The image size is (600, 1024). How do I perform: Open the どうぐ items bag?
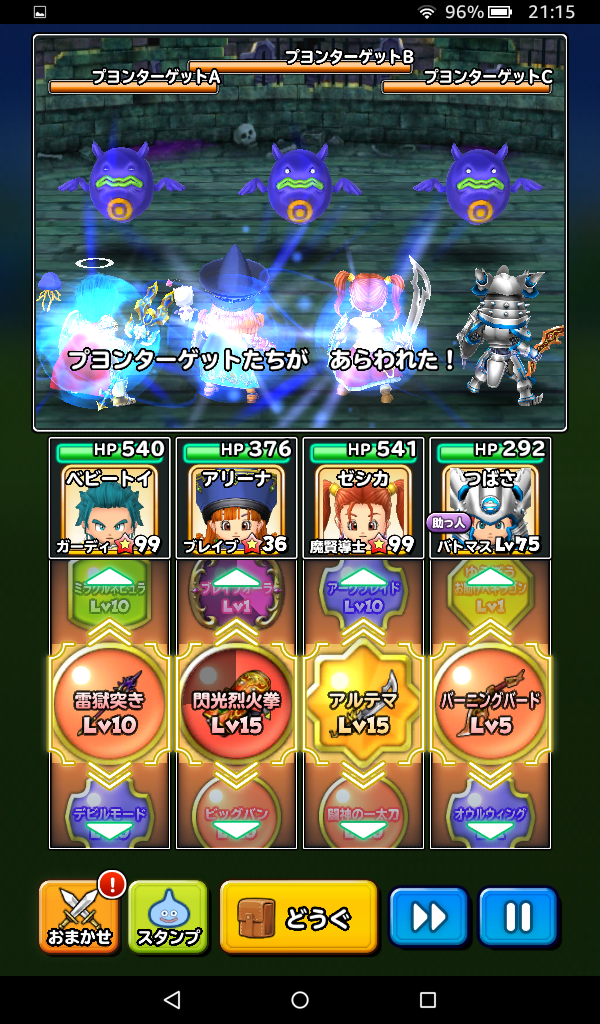299,916
